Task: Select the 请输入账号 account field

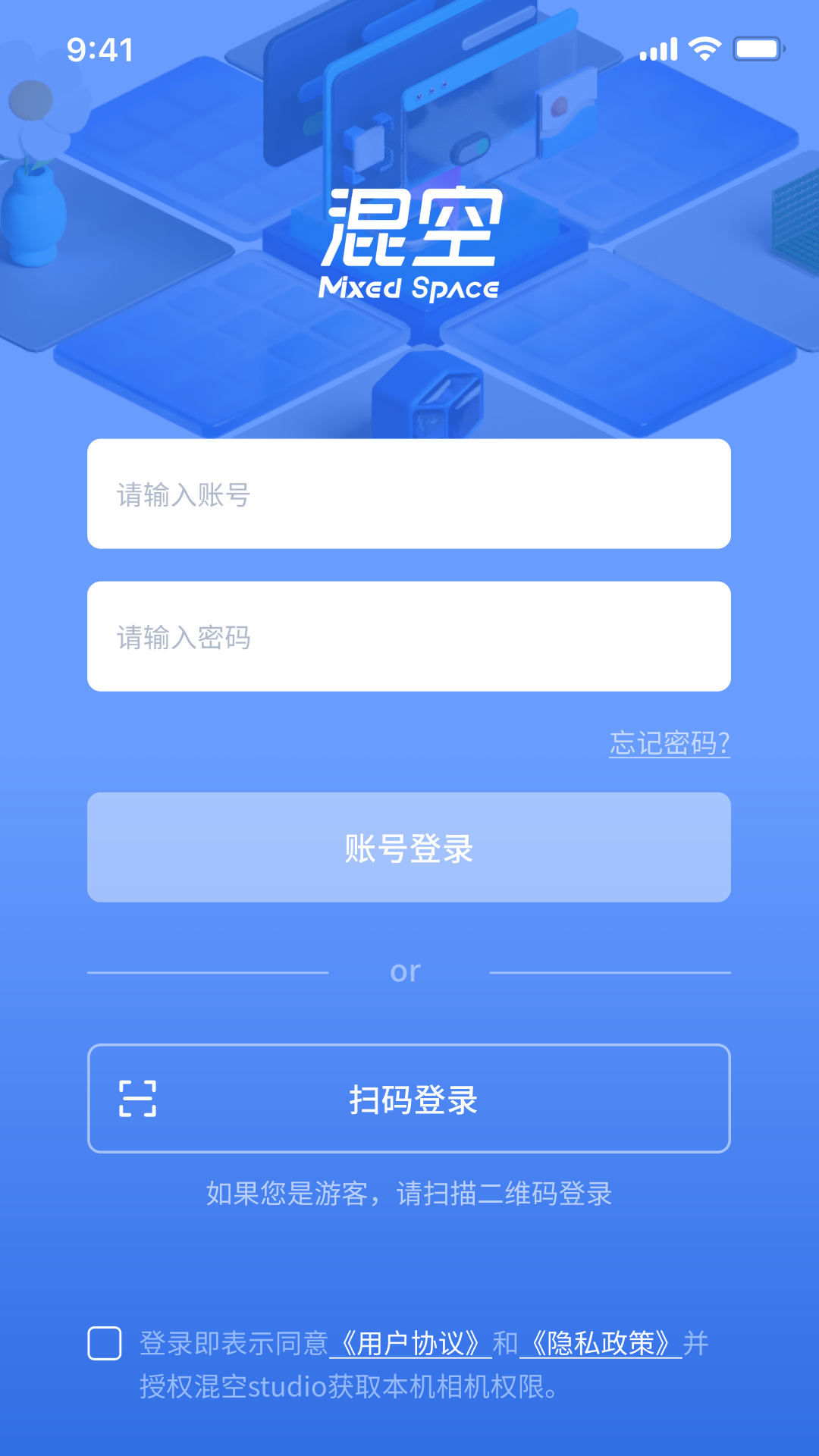Action: click(x=409, y=494)
